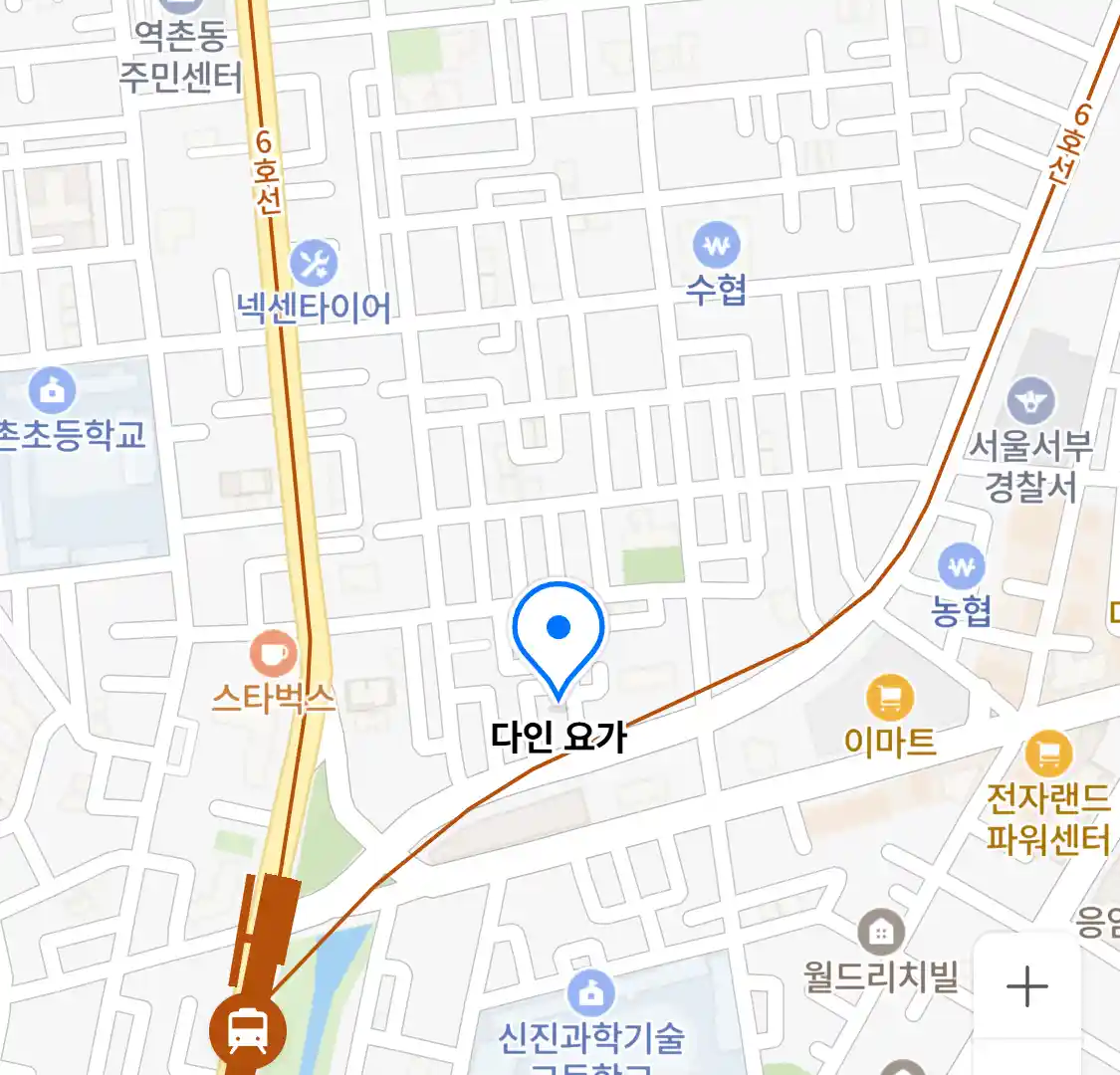
Task: Select the 농협 bank marker
Action: [x=961, y=568]
